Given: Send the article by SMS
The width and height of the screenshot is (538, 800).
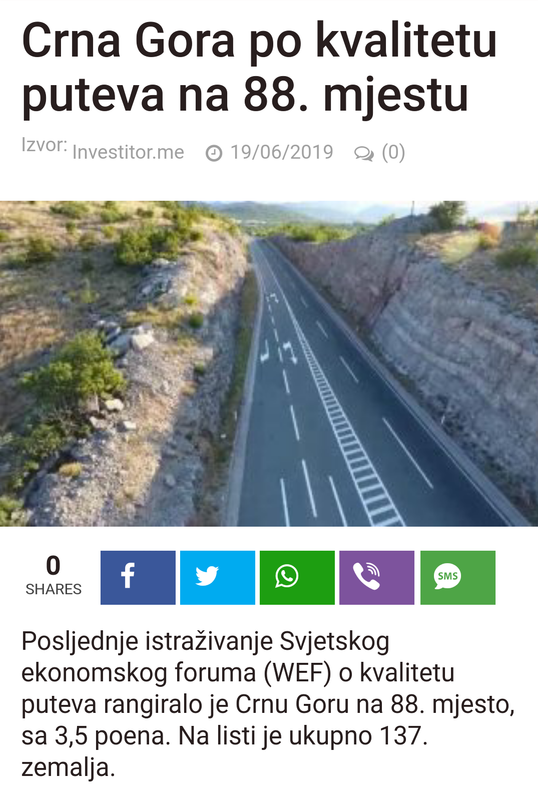Looking at the screenshot, I should 458,578.
